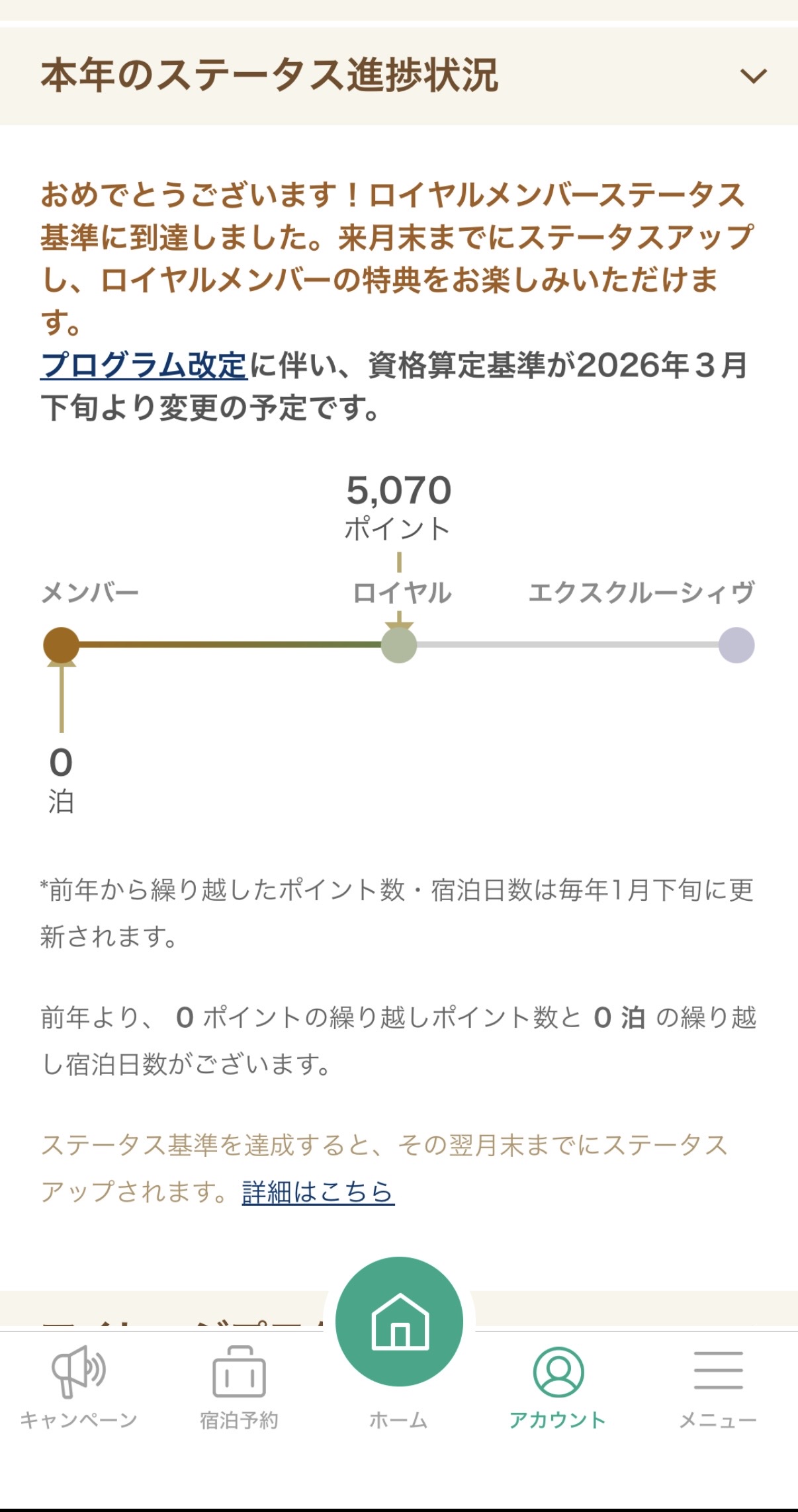Tap the green ホーム button
Screen dimensions: 798x1512
(399, 1323)
